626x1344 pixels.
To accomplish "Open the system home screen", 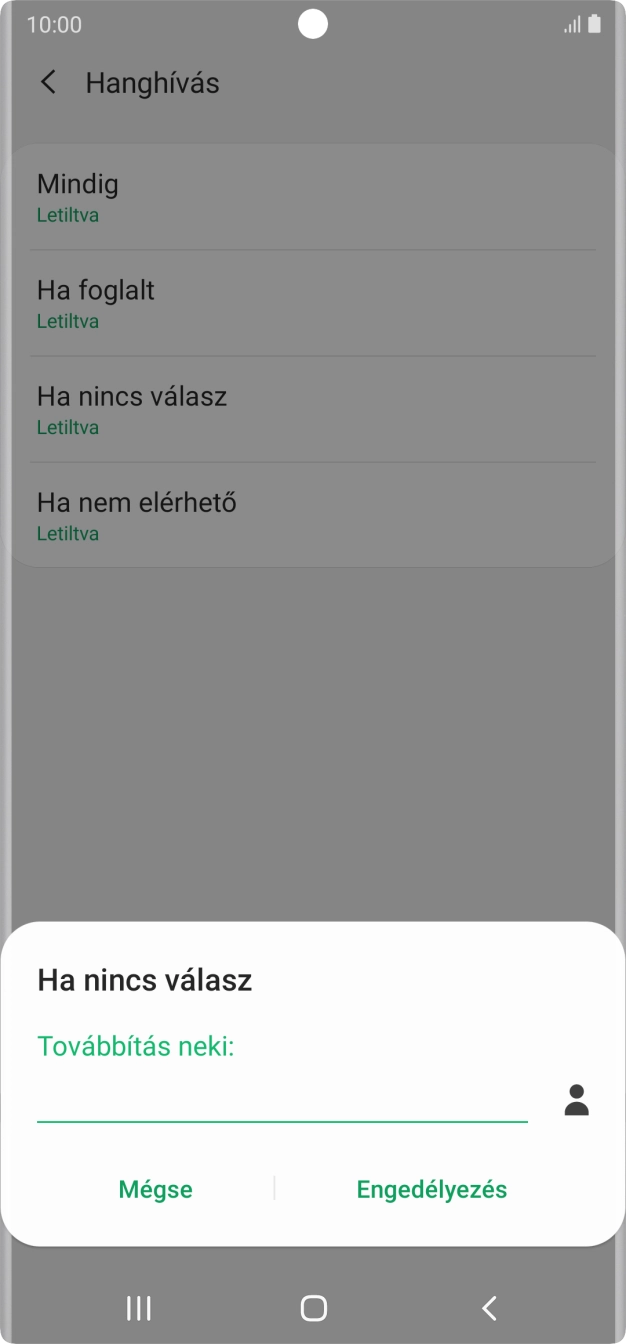I will [314, 1307].
